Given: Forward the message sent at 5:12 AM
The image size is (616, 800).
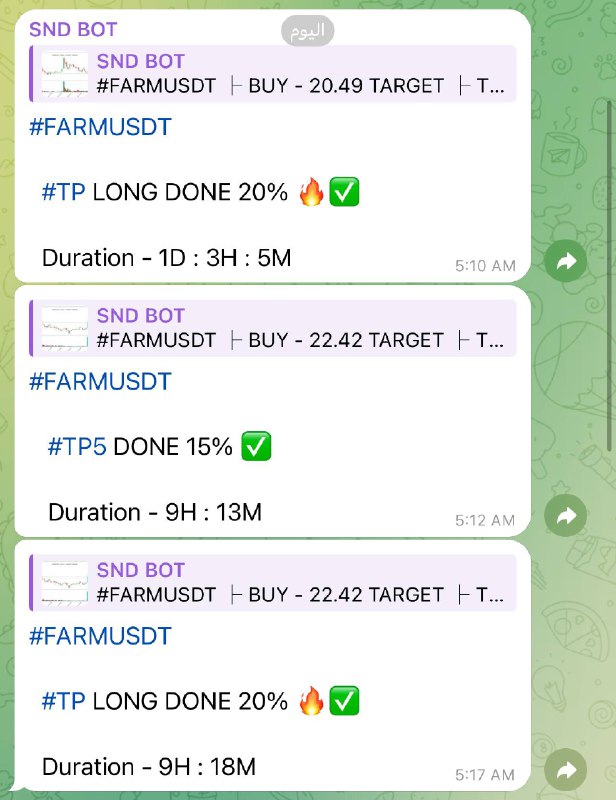Looking at the screenshot, I should 567,516.
